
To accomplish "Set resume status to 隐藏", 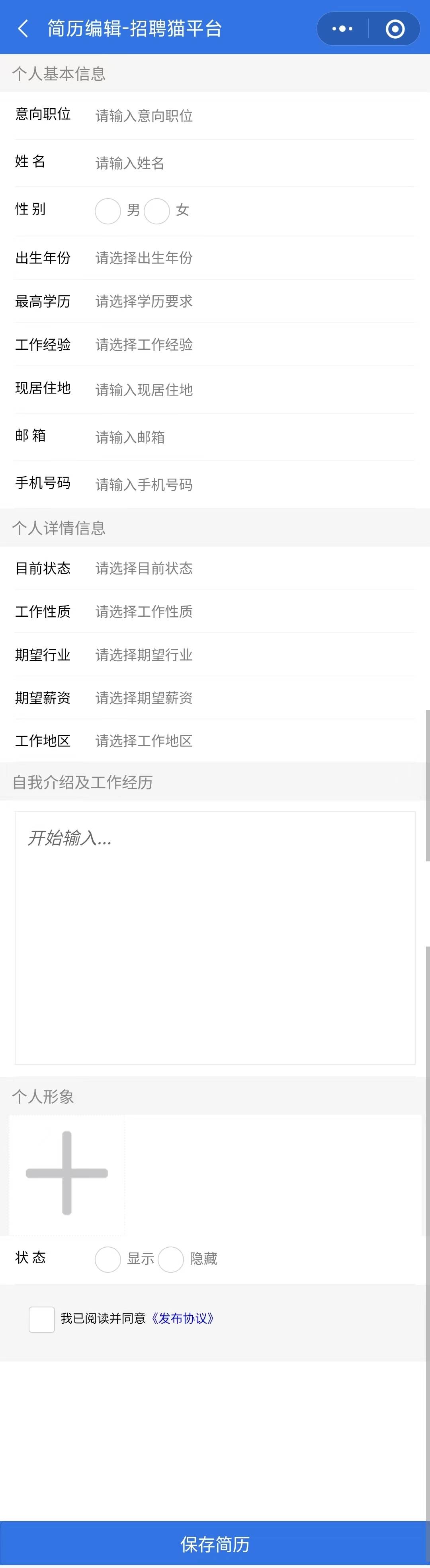I will 170,1259.
